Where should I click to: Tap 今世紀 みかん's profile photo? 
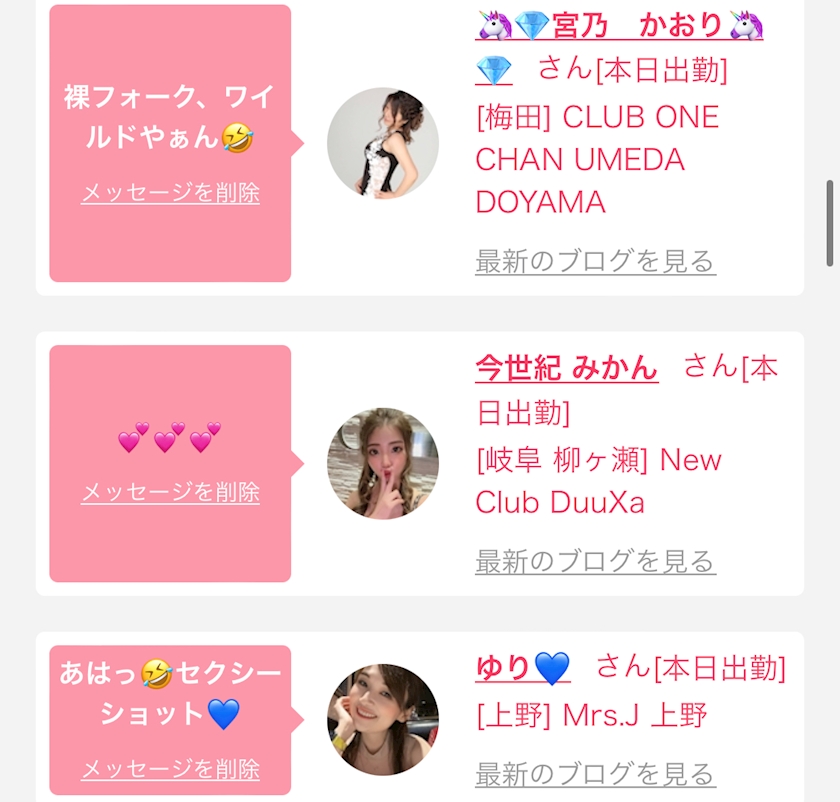383,463
